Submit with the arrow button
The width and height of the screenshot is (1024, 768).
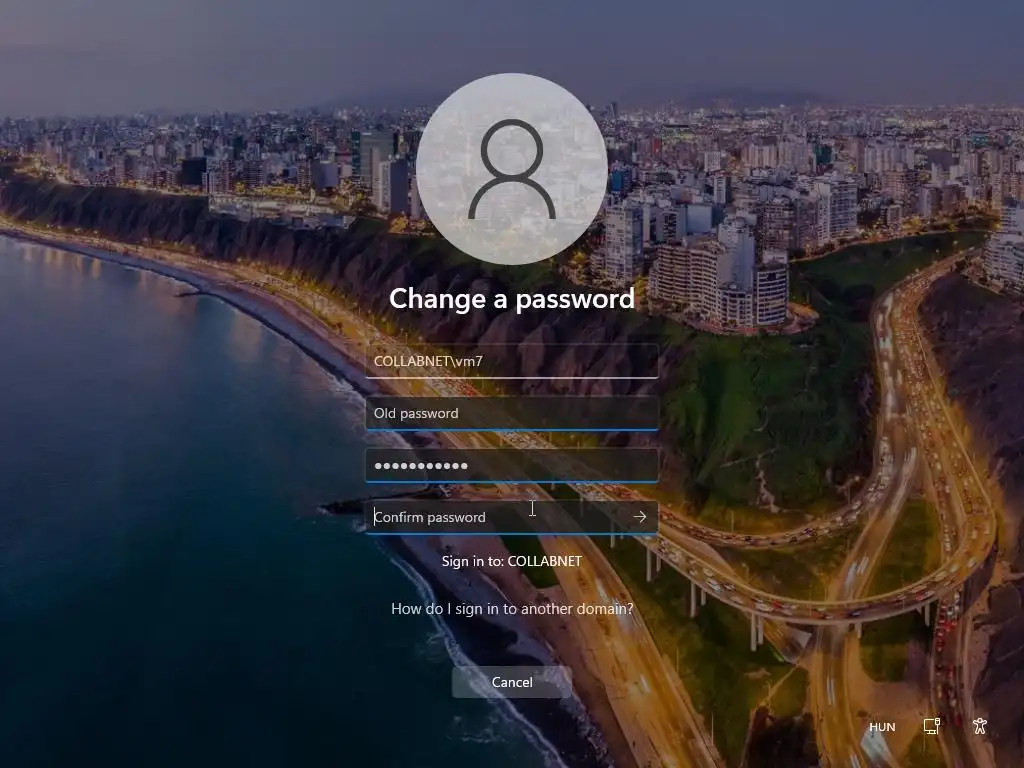[x=639, y=517]
